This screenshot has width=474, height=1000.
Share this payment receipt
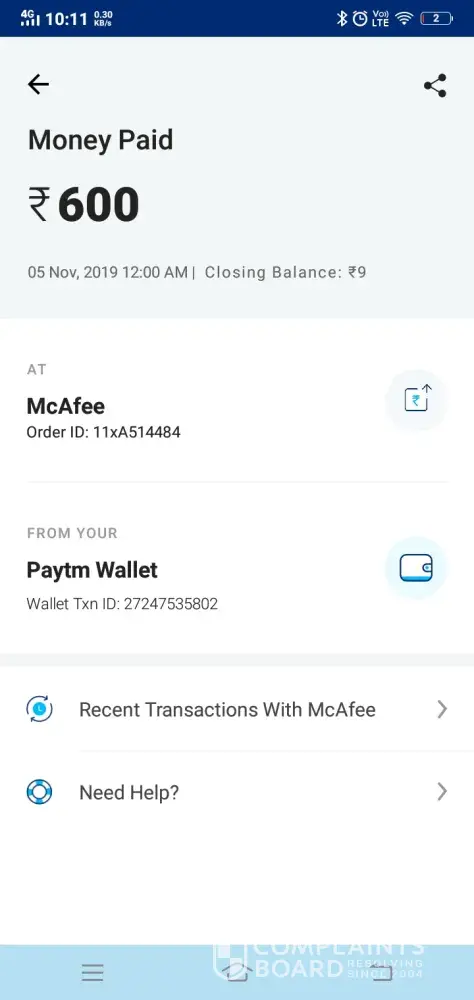(435, 85)
